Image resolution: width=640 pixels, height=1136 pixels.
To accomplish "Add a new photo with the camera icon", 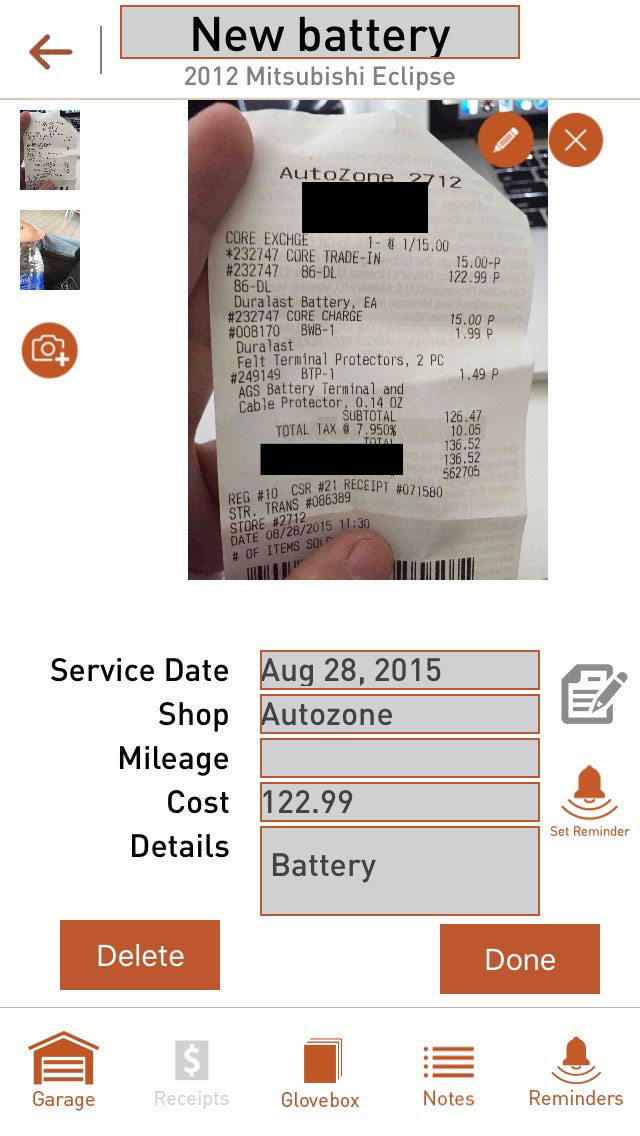I will 49,351.
